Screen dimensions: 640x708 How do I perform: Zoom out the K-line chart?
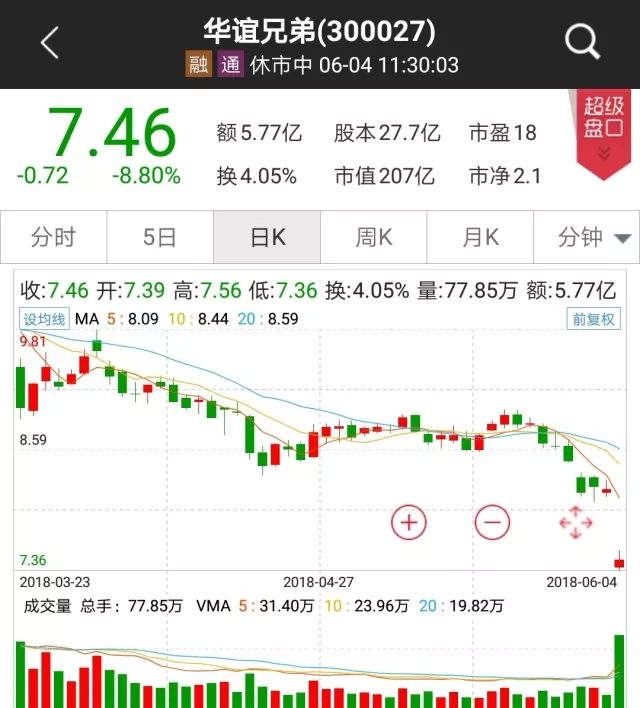coord(492,522)
